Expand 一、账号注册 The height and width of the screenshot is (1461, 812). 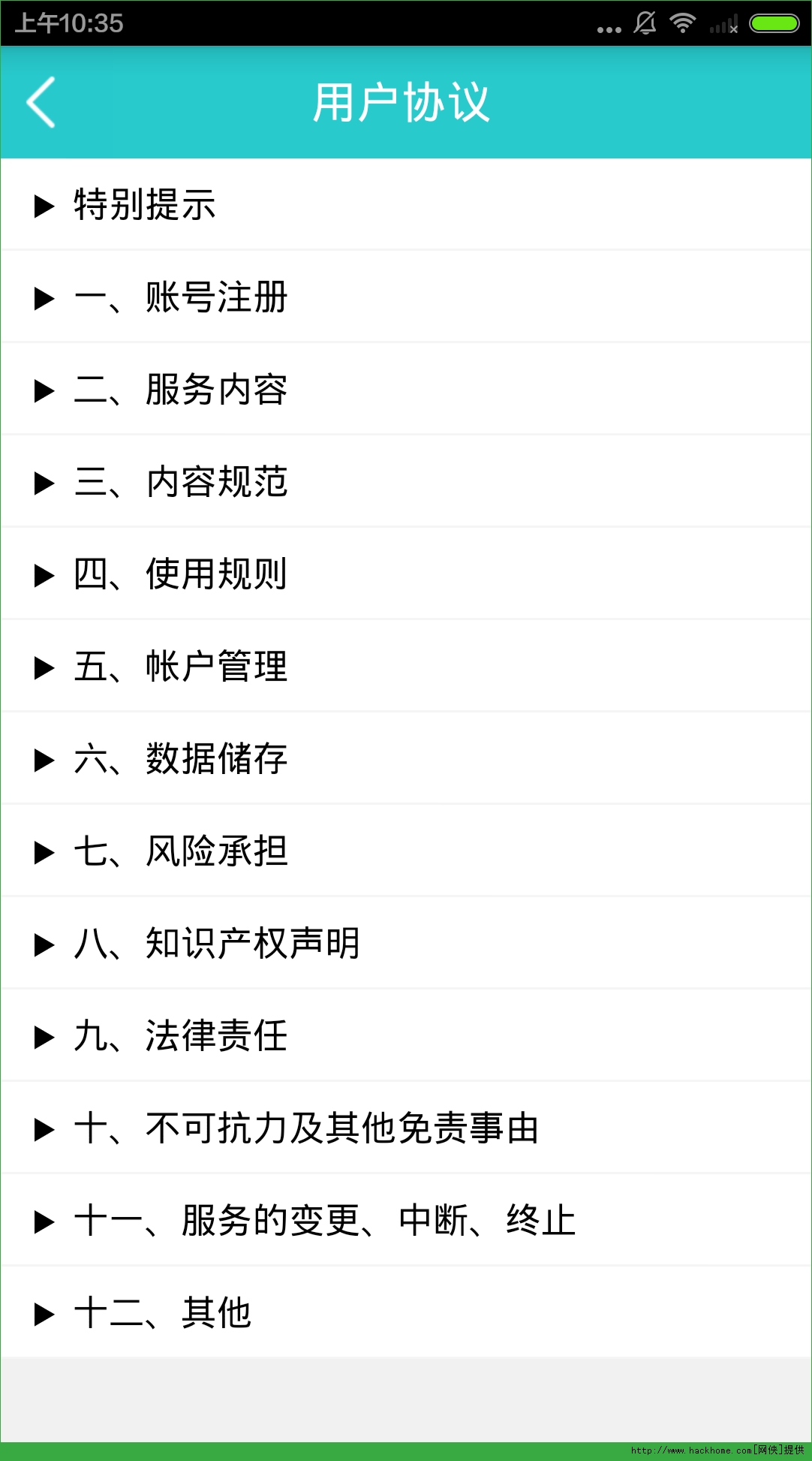pyautogui.click(x=180, y=297)
